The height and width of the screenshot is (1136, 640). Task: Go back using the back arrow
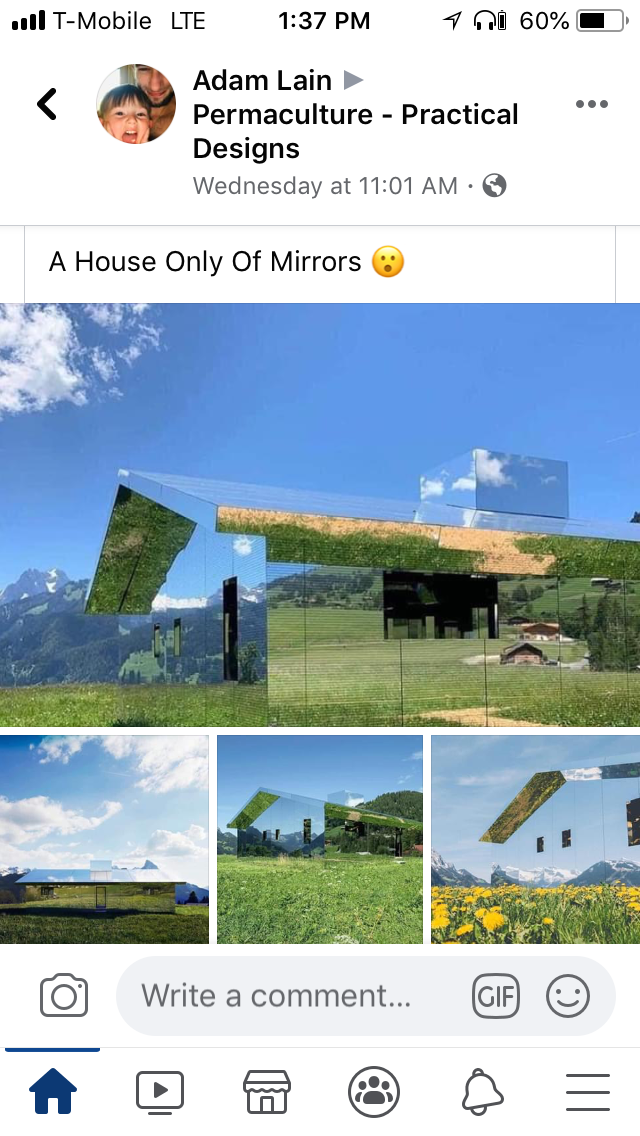pos(47,104)
